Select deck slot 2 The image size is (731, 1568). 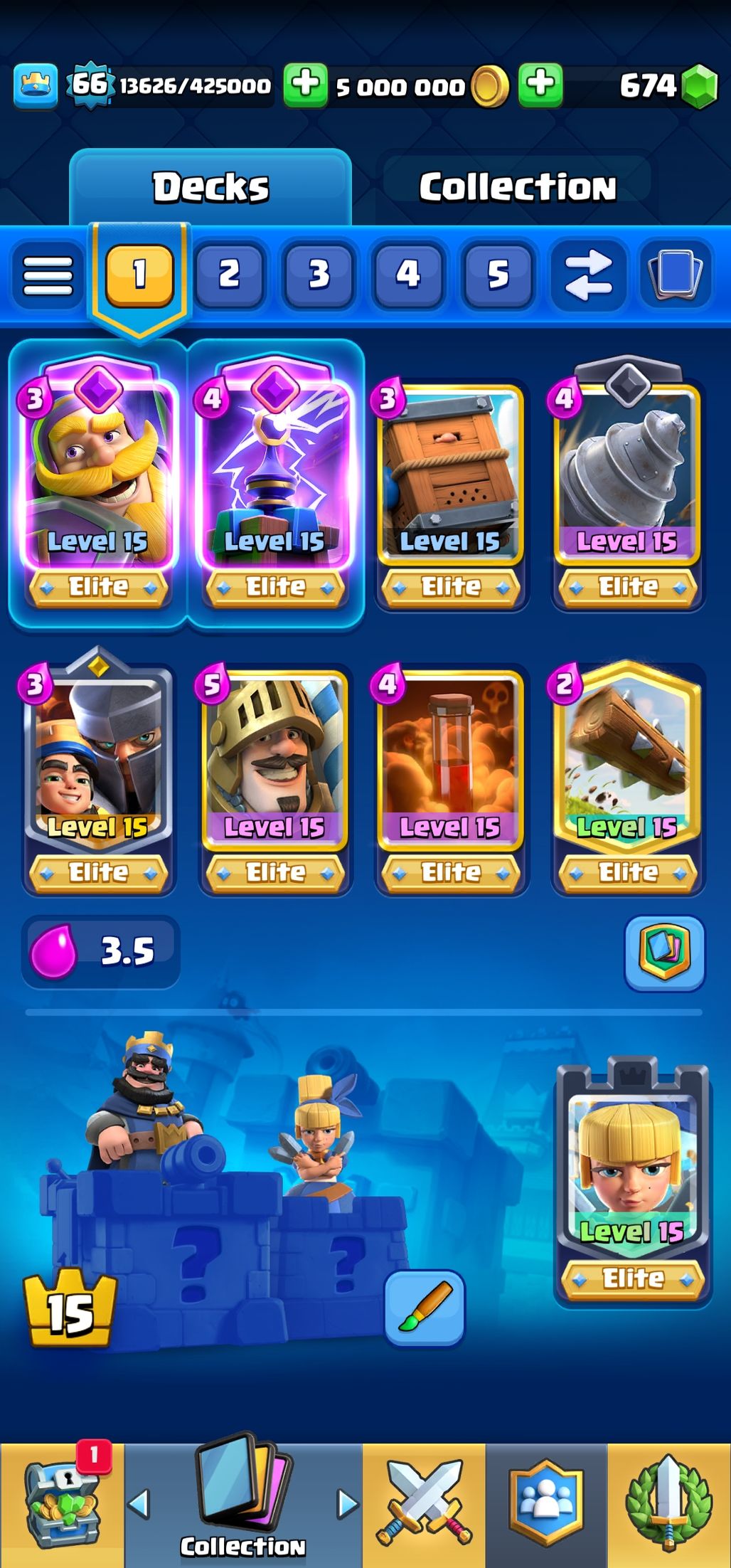(x=229, y=275)
